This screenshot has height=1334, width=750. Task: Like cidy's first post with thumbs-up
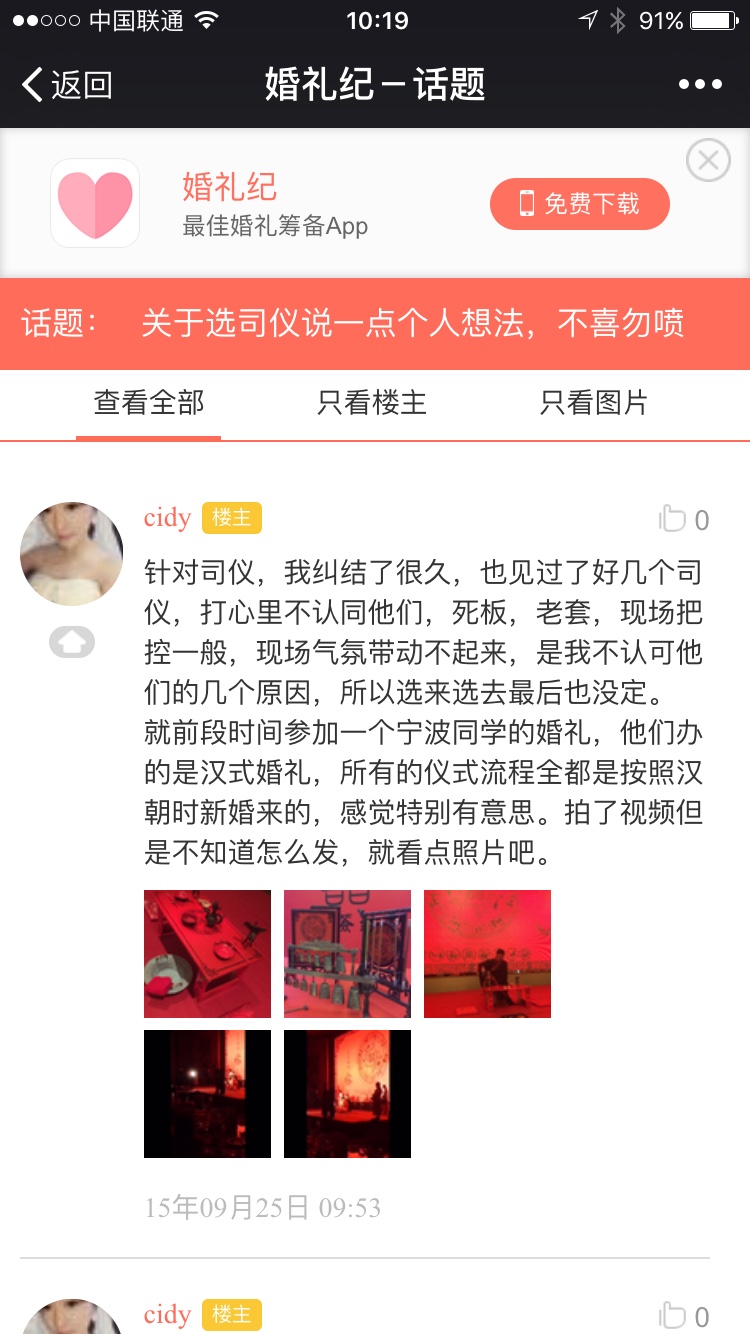point(683,519)
